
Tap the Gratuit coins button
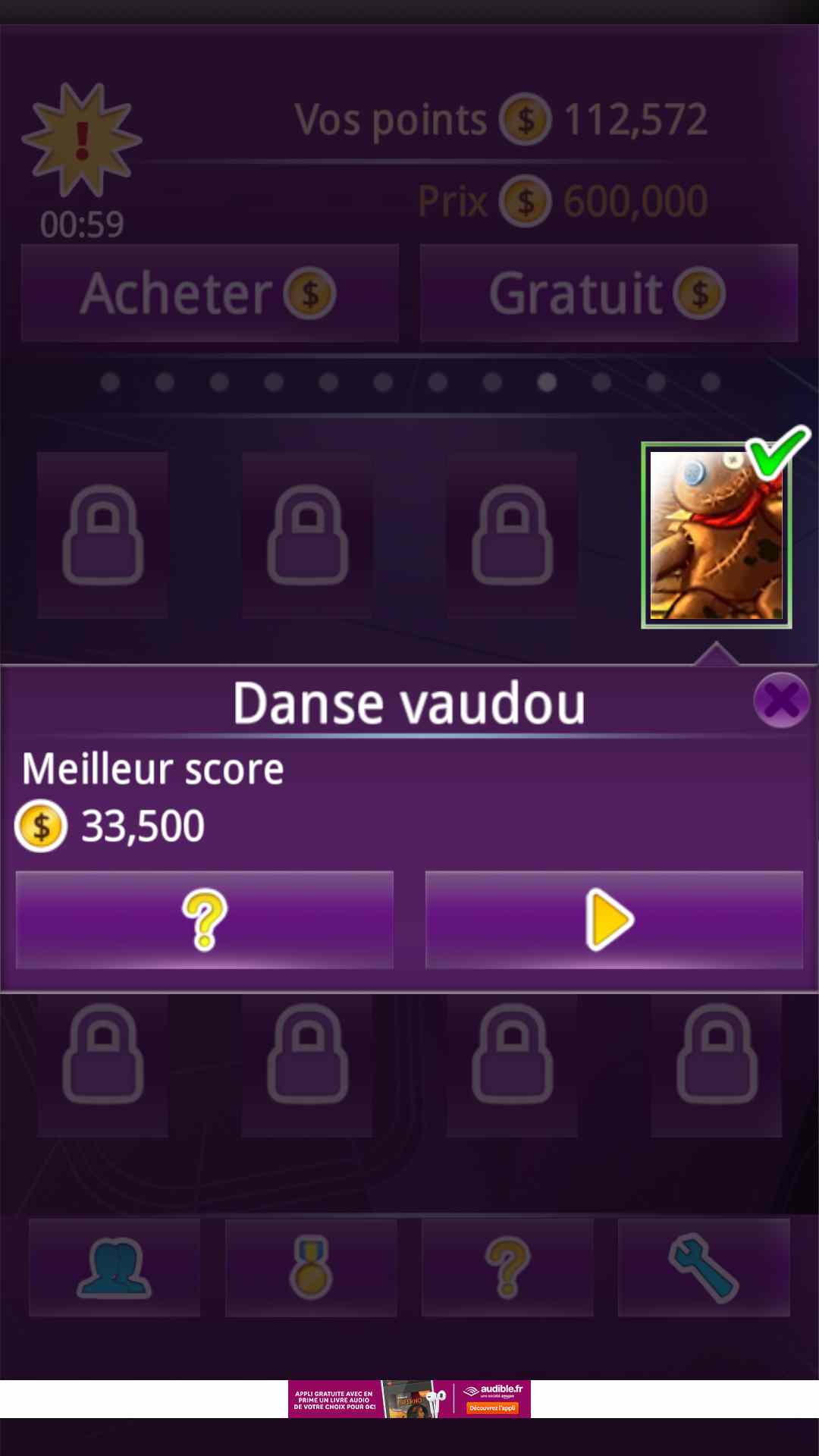tap(608, 293)
